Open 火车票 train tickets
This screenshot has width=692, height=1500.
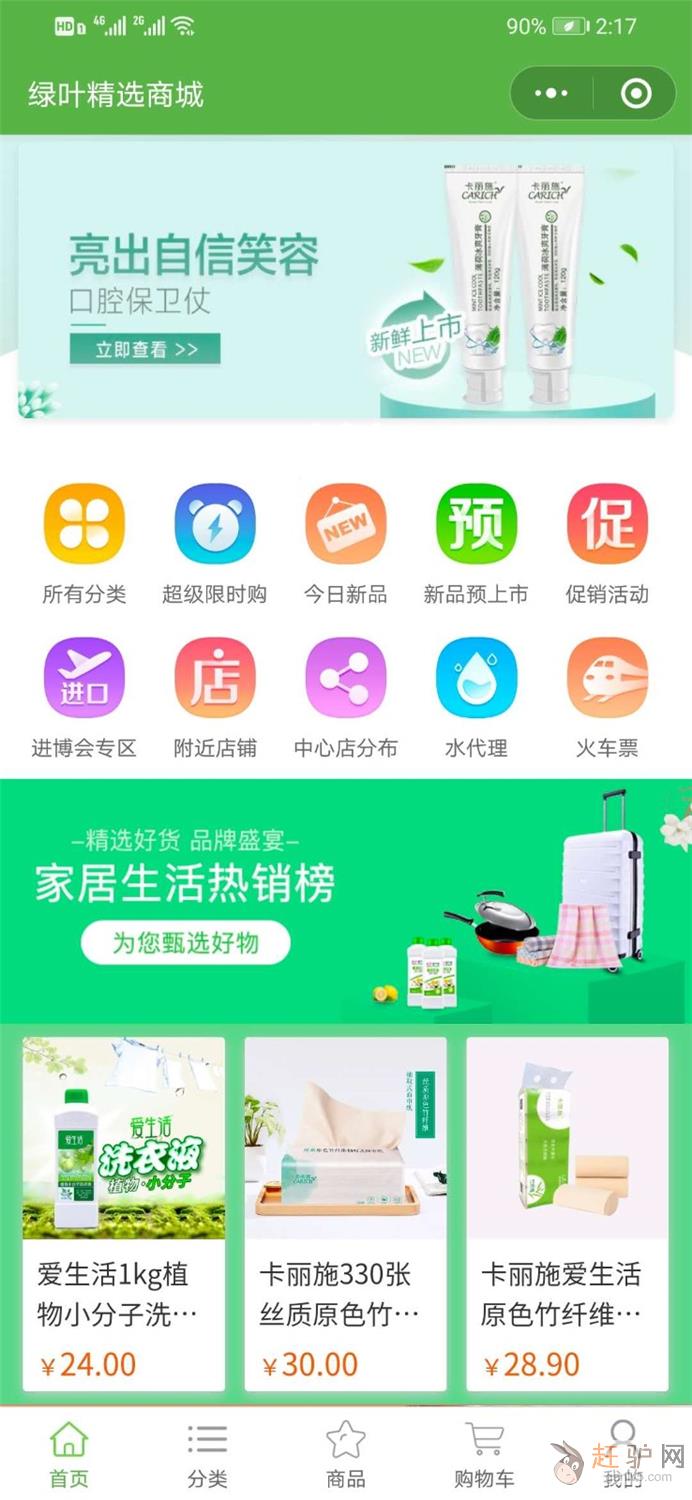(607, 678)
